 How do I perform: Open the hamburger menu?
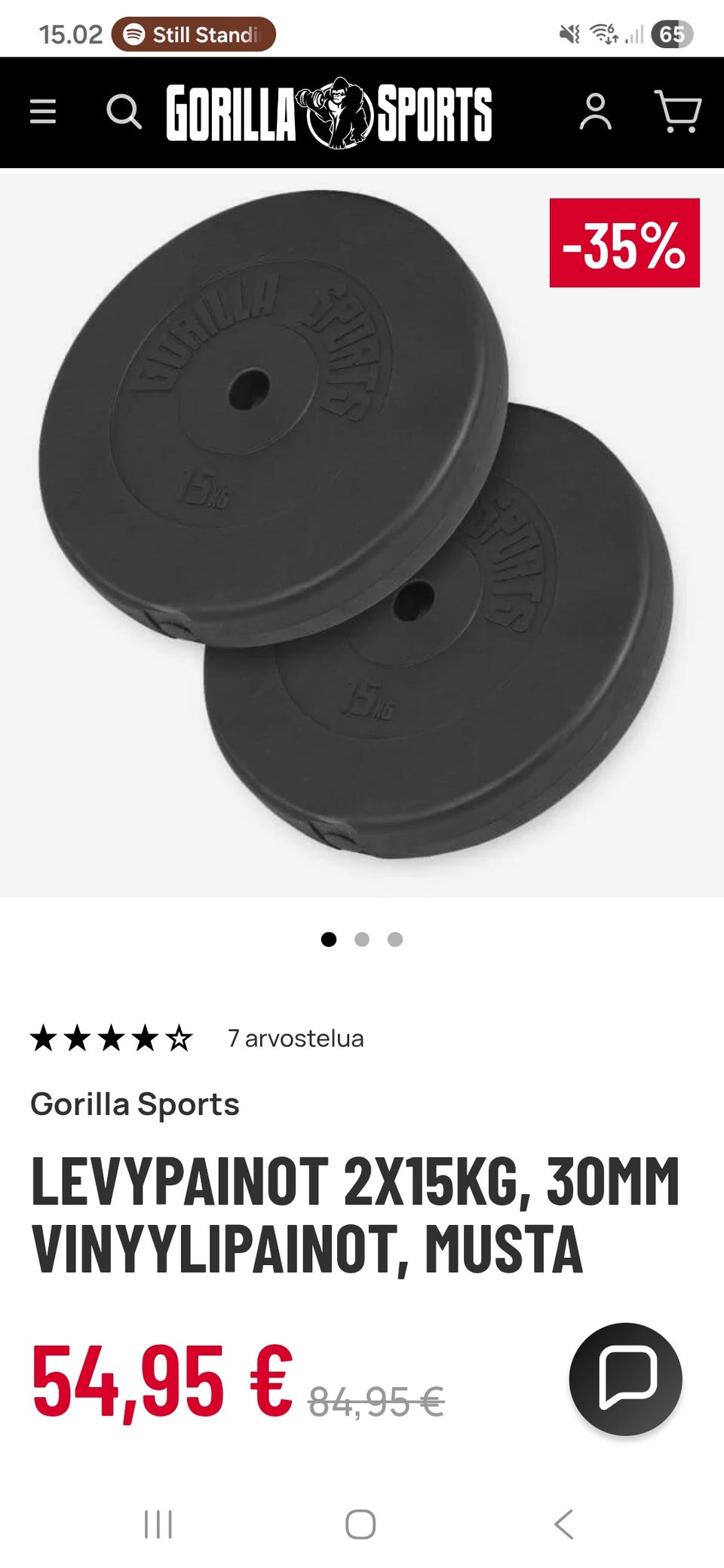[x=43, y=112]
